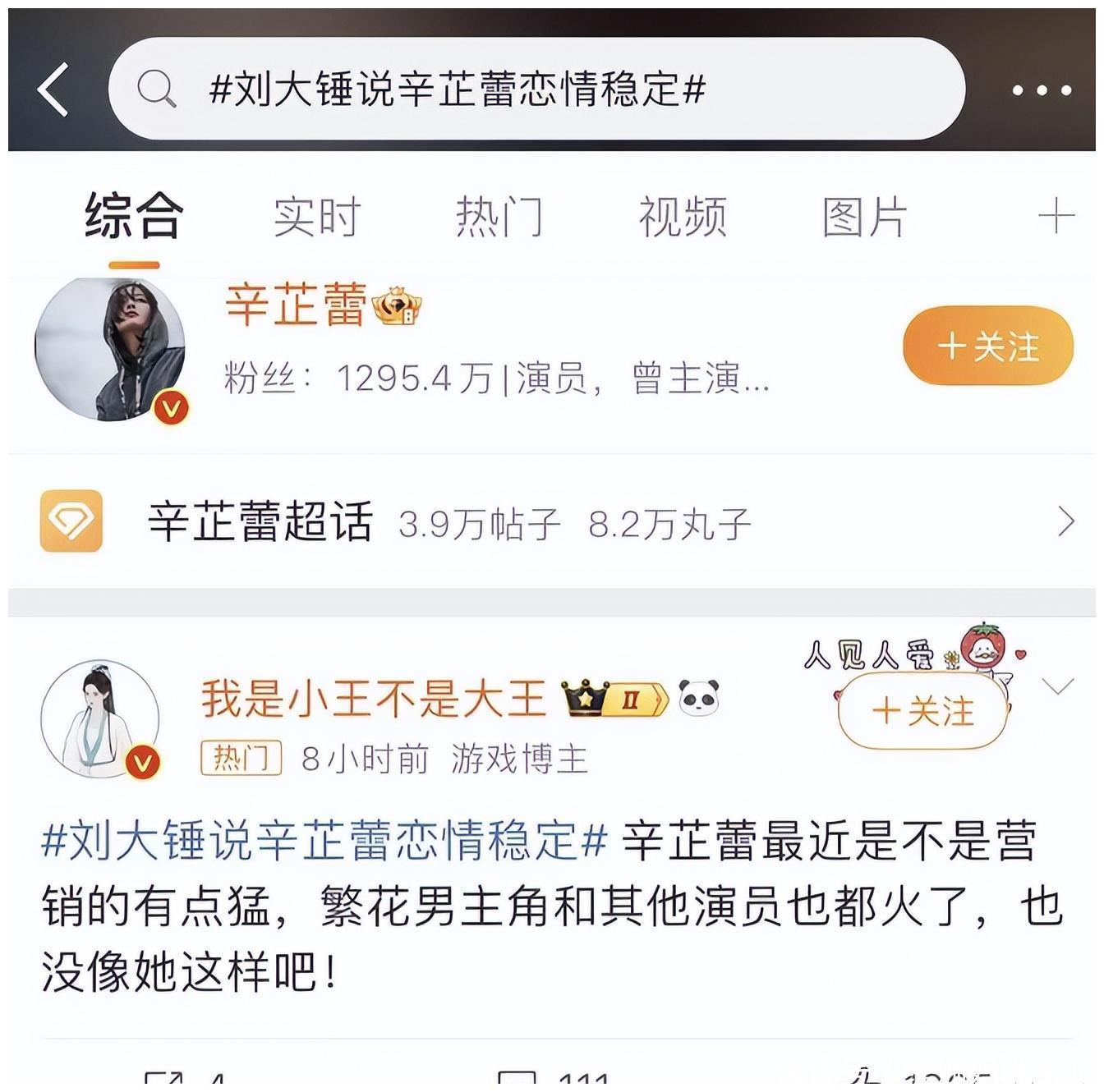
Task: Switch to the 图片 tab
Action: click(864, 218)
